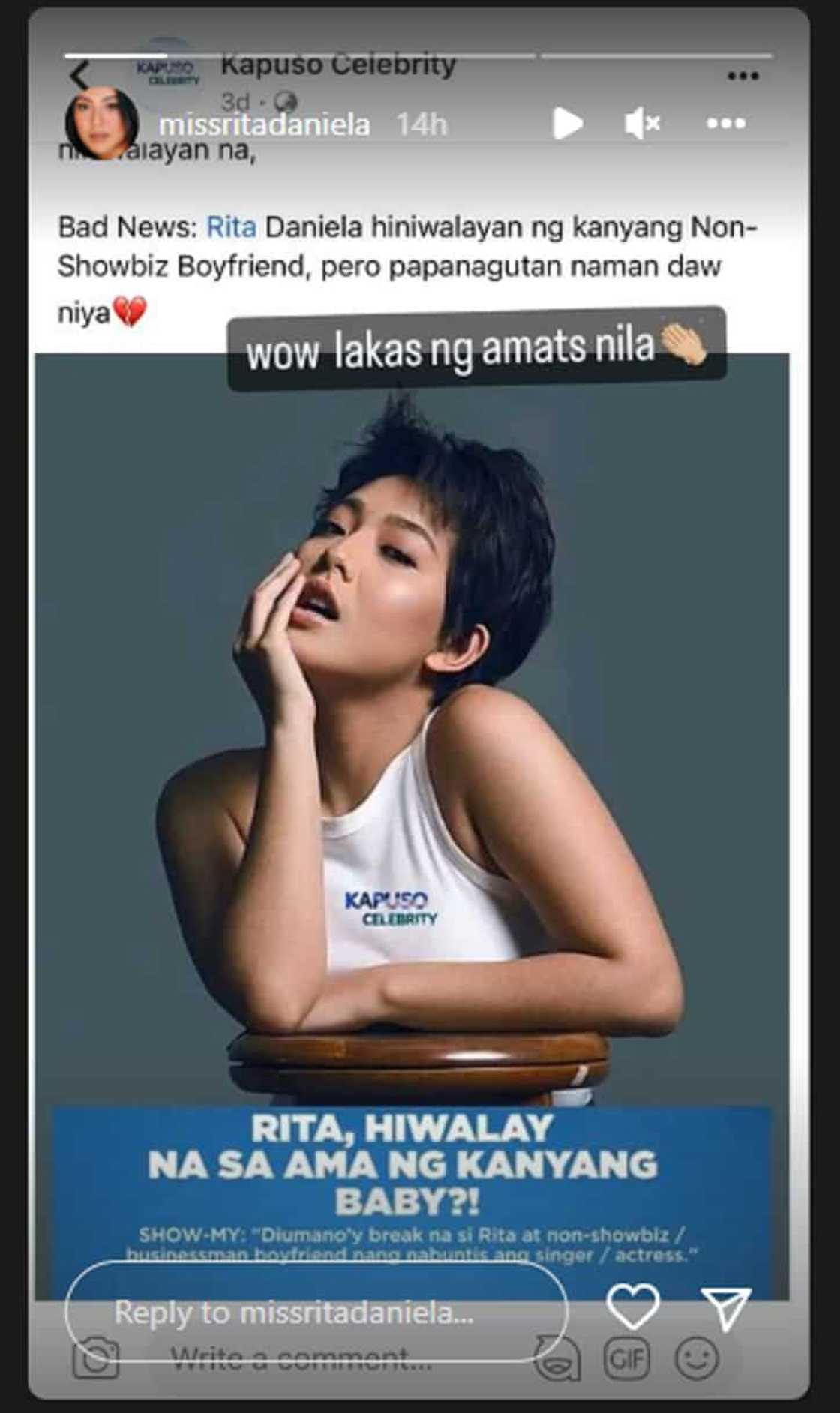This screenshot has height=1413, width=840.
Task: Tap the missritadaniela username
Action: pyautogui.click(x=264, y=124)
